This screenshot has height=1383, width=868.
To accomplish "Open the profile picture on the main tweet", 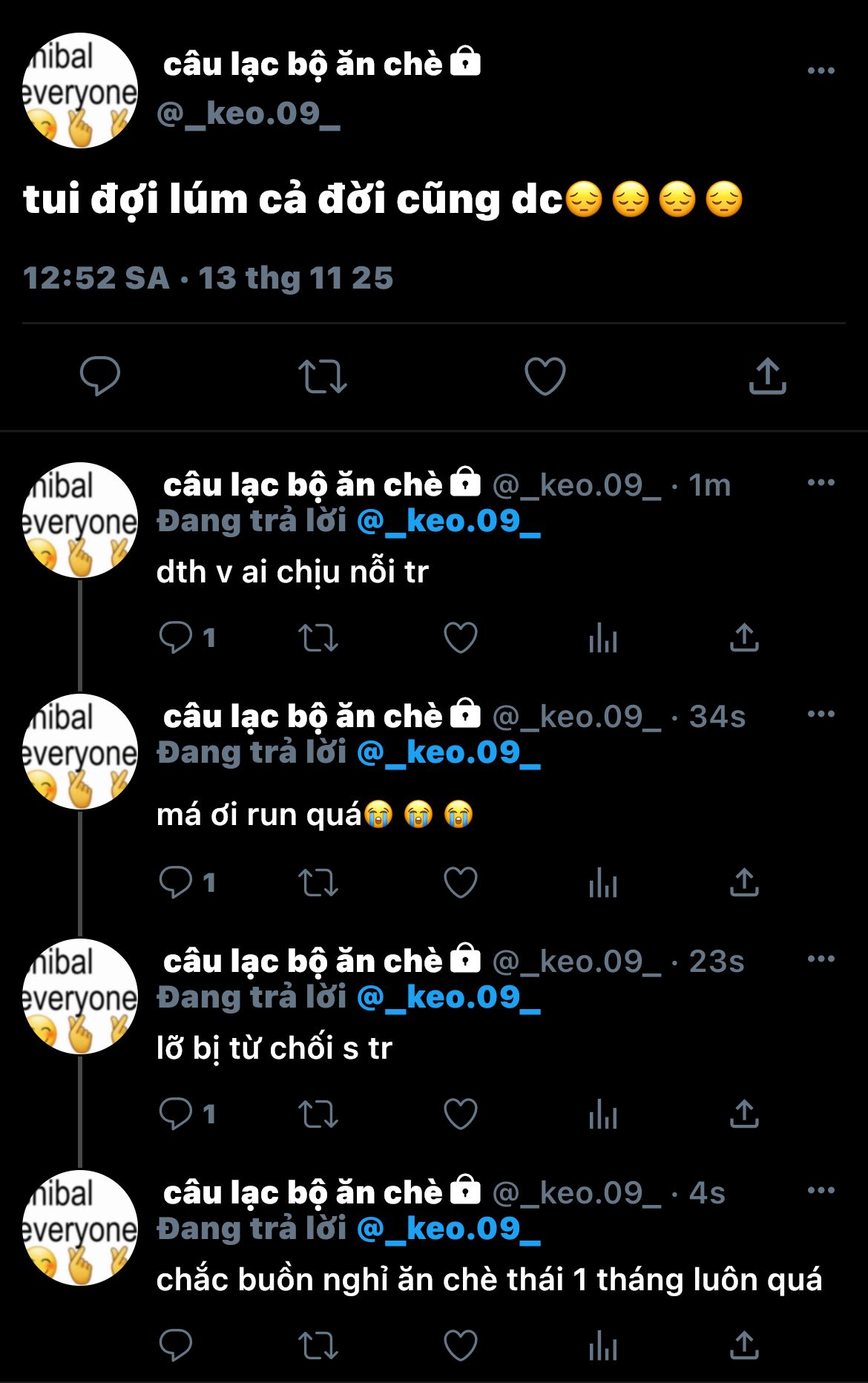I will [x=80, y=91].
